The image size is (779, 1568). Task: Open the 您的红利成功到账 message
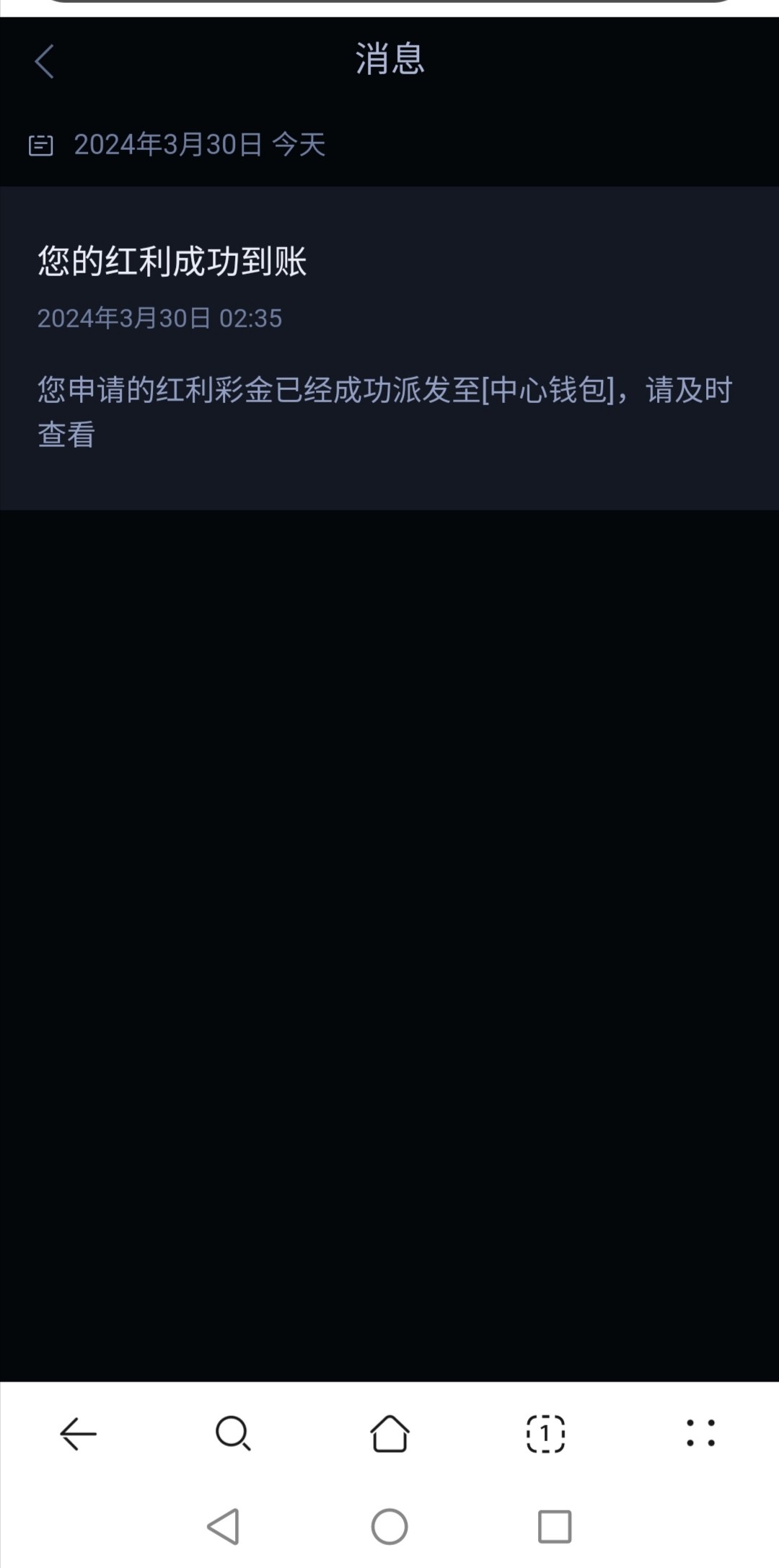tap(389, 347)
